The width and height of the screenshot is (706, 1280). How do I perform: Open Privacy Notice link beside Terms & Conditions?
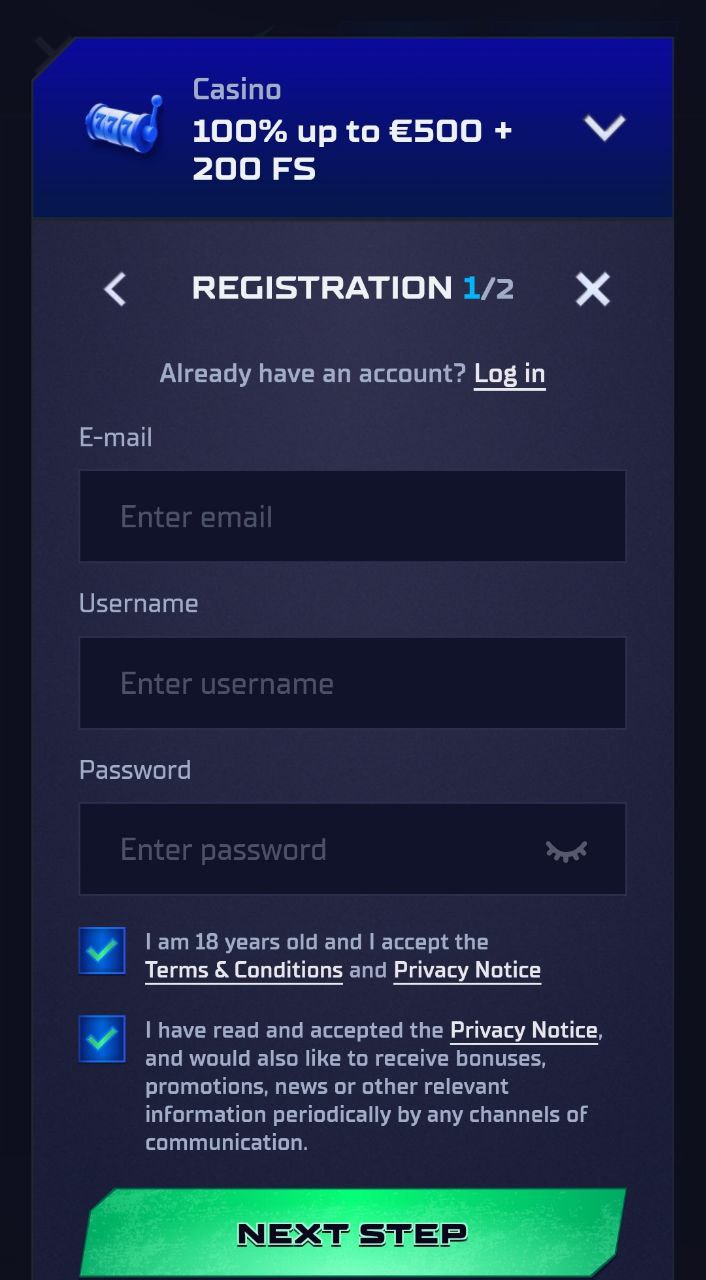point(467,970)
